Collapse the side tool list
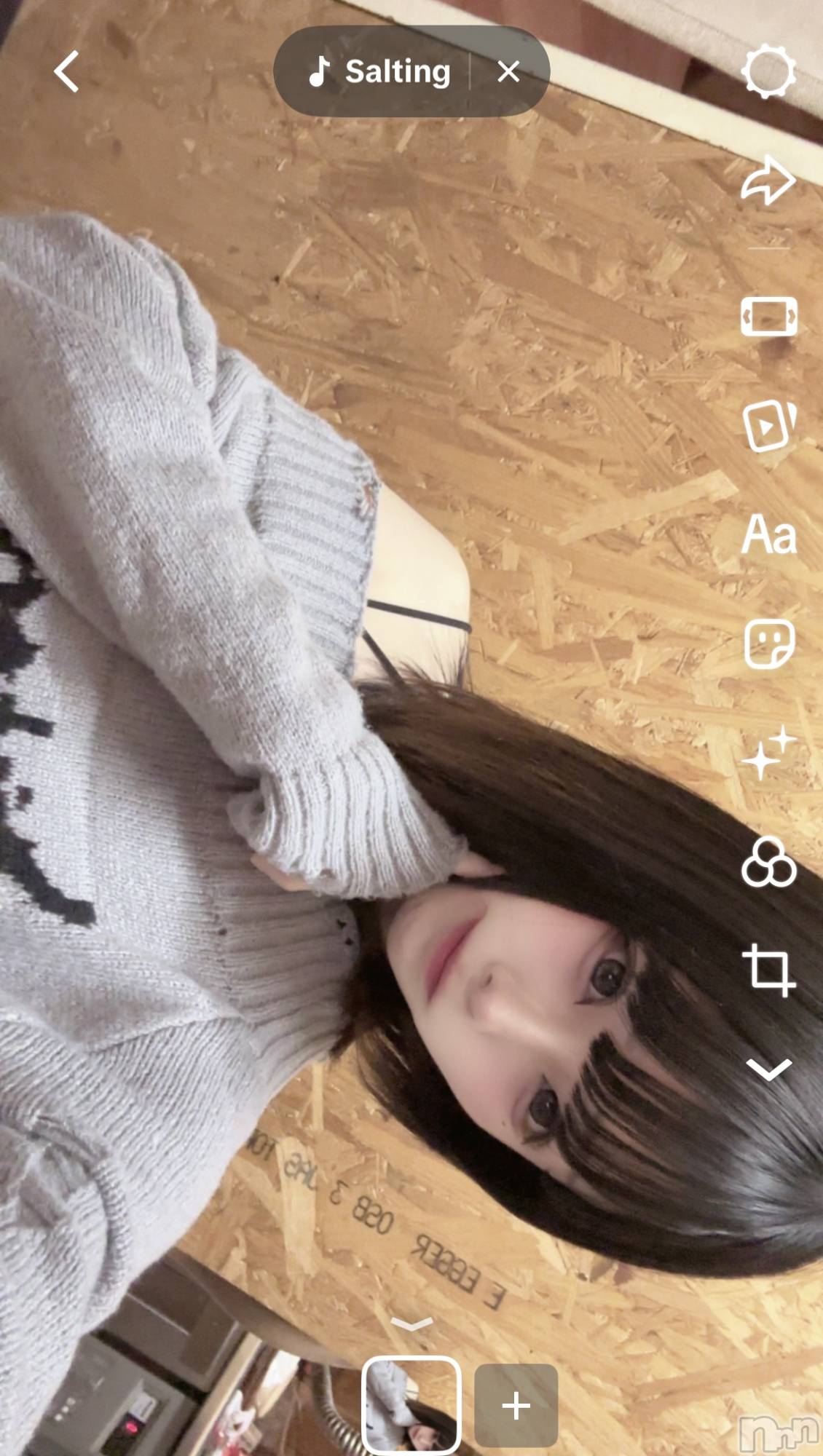This screenshot has height=1456, width=823. tap(768, 1070)
